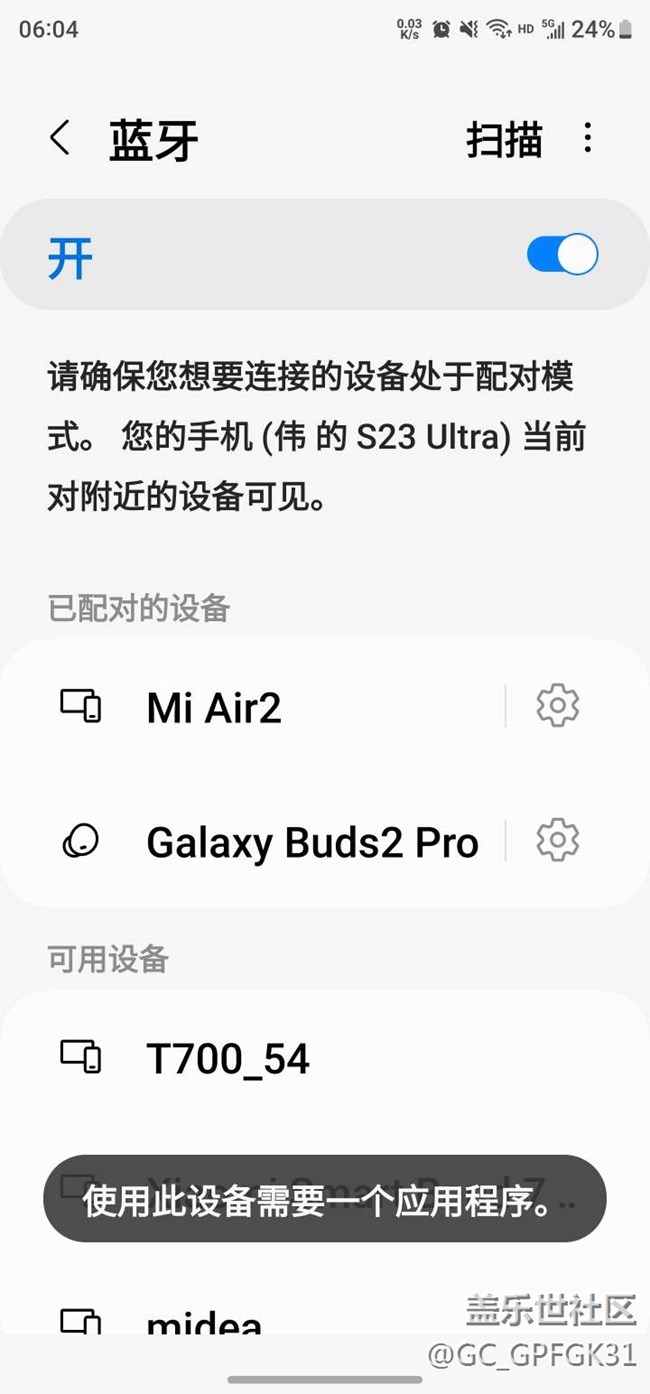Turn off the Bluetooth switch
This screenshot has width=650, height=1394.
562,254
